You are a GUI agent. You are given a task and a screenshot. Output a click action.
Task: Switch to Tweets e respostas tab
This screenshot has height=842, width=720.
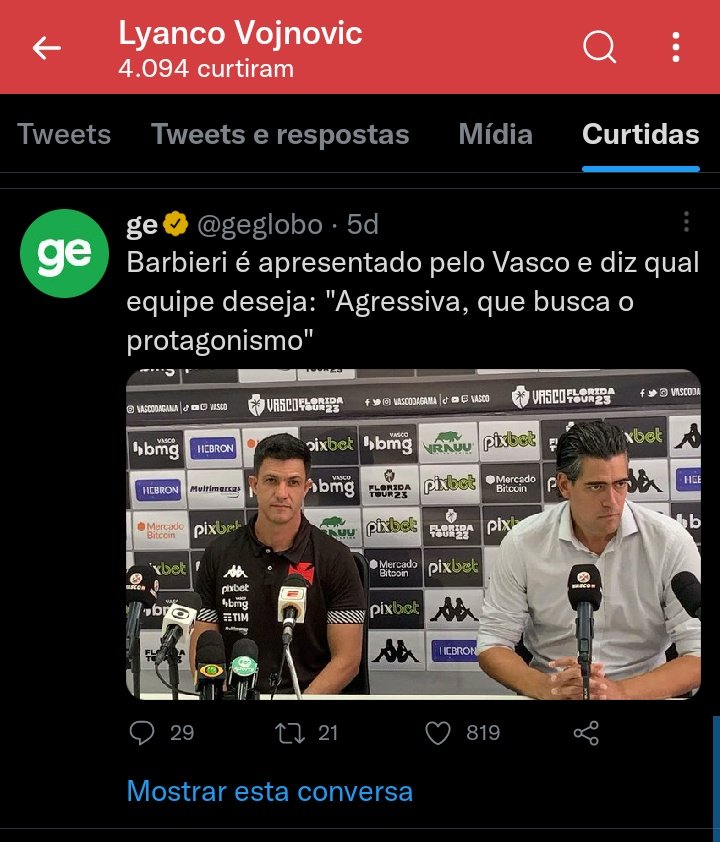pos(280,135)
